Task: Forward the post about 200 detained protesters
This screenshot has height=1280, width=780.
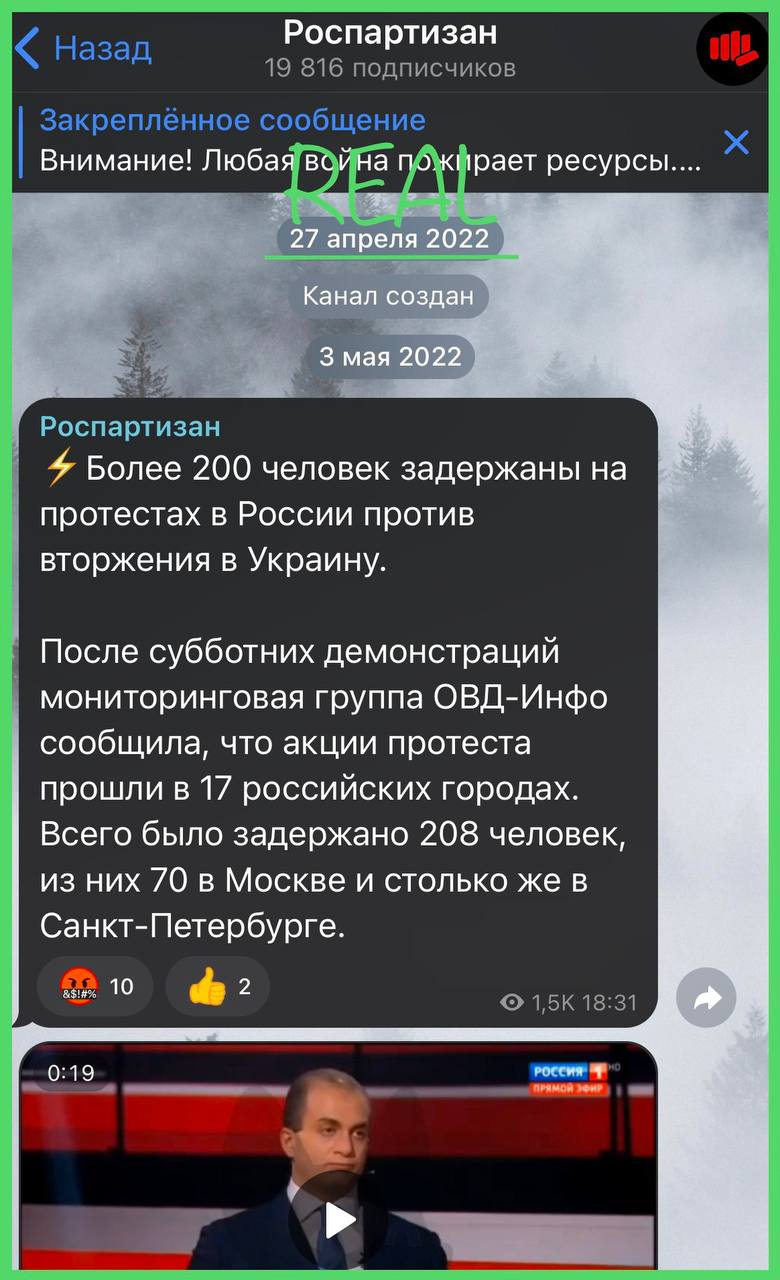Action: [x=706, y=997]
